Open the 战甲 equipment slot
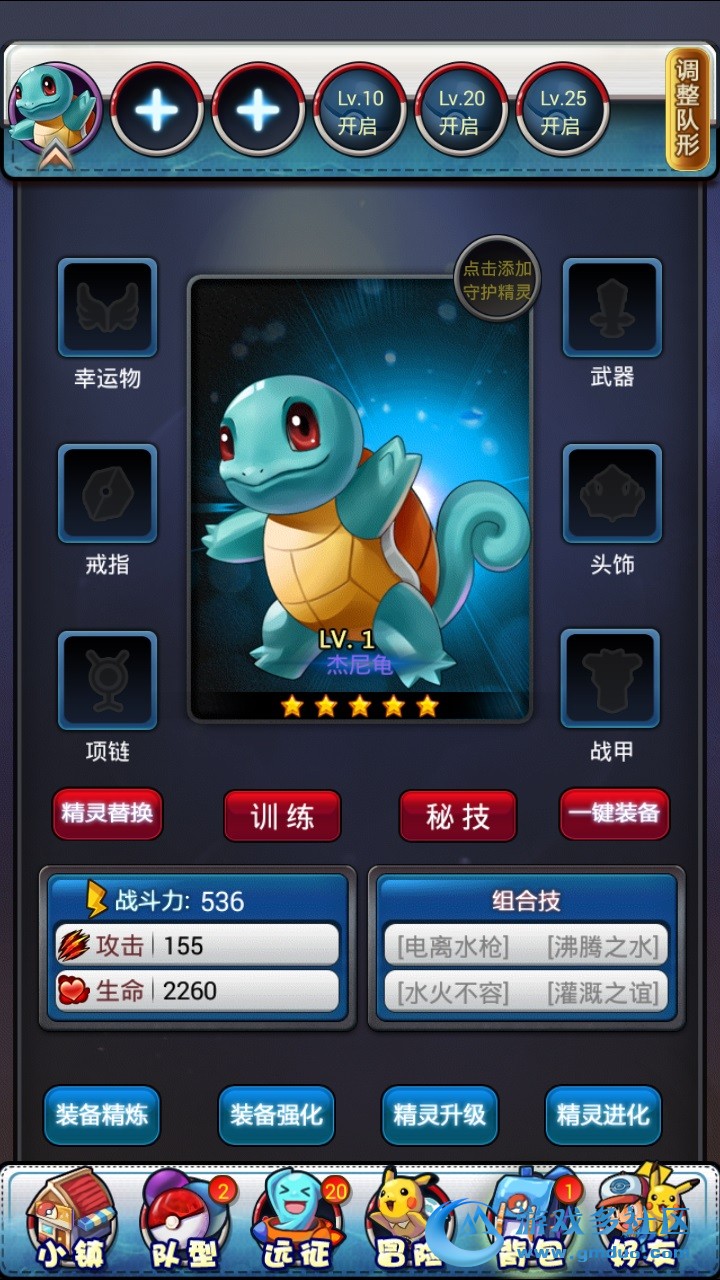The image size is (720, 1280). 611,679
